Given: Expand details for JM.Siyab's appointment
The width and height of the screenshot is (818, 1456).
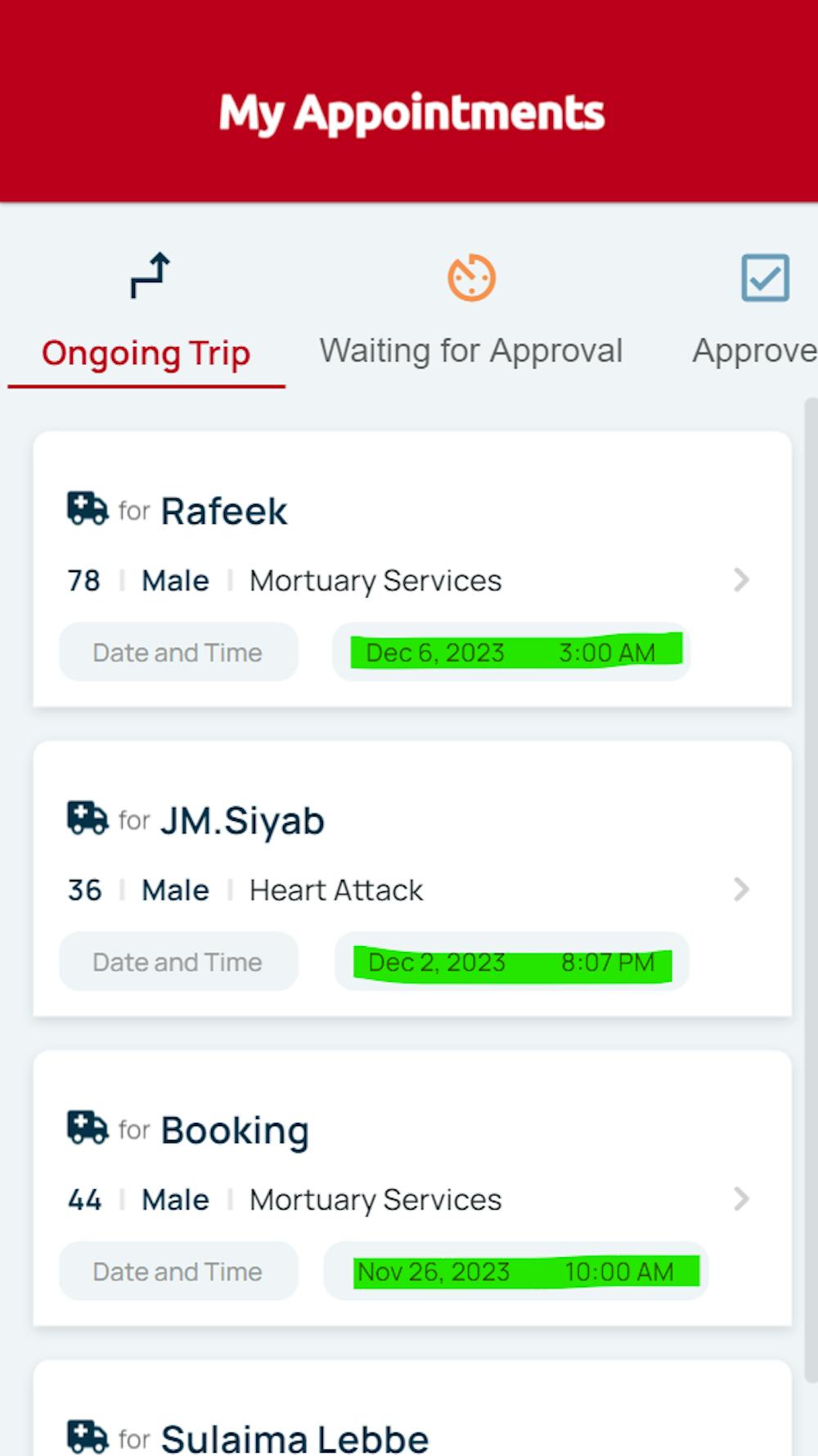Looking at the screenshot, I should 741,890.
